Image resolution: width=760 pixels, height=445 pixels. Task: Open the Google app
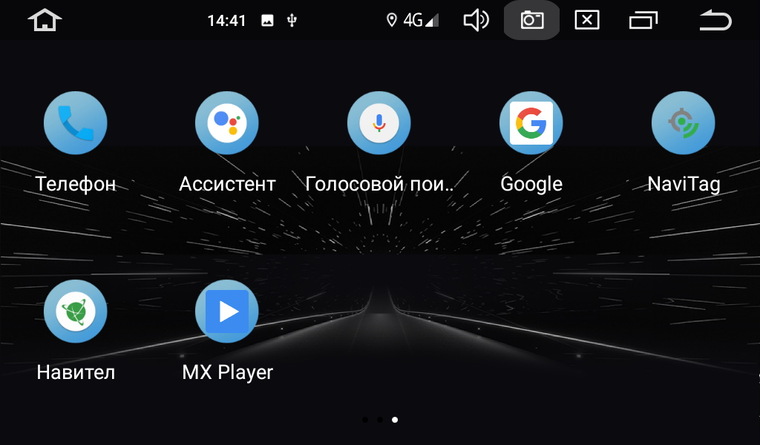(531, 123)
